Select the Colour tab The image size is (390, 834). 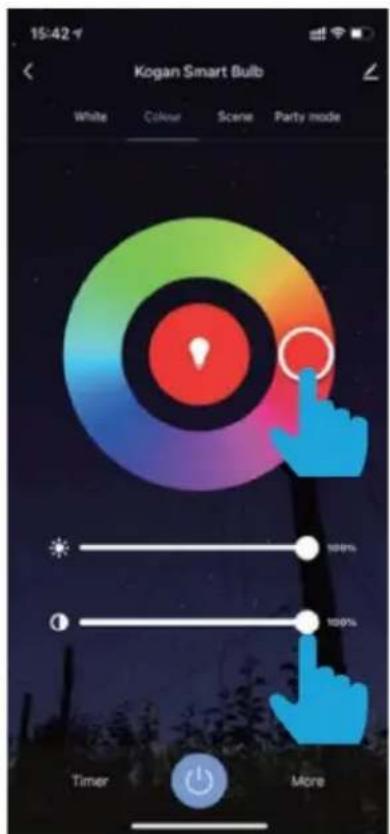click(x=162, y=117)
